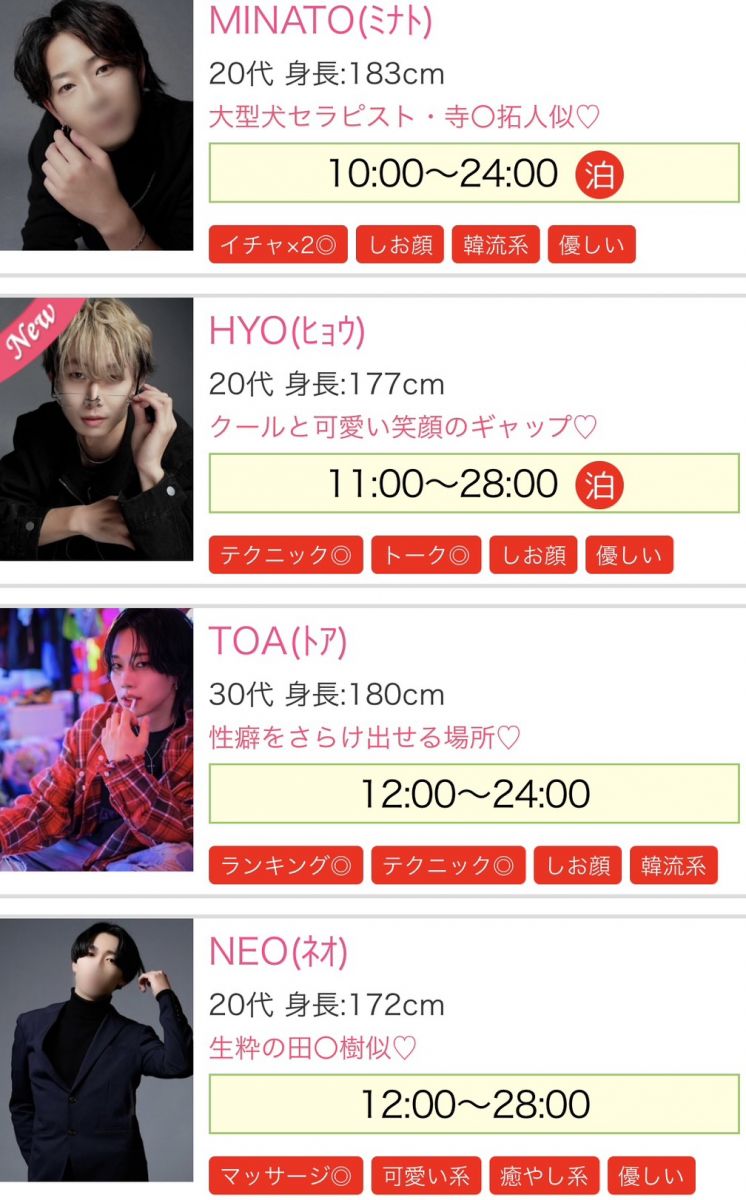
Task: View HYO's profile picture tile
Action: point(96,429)
